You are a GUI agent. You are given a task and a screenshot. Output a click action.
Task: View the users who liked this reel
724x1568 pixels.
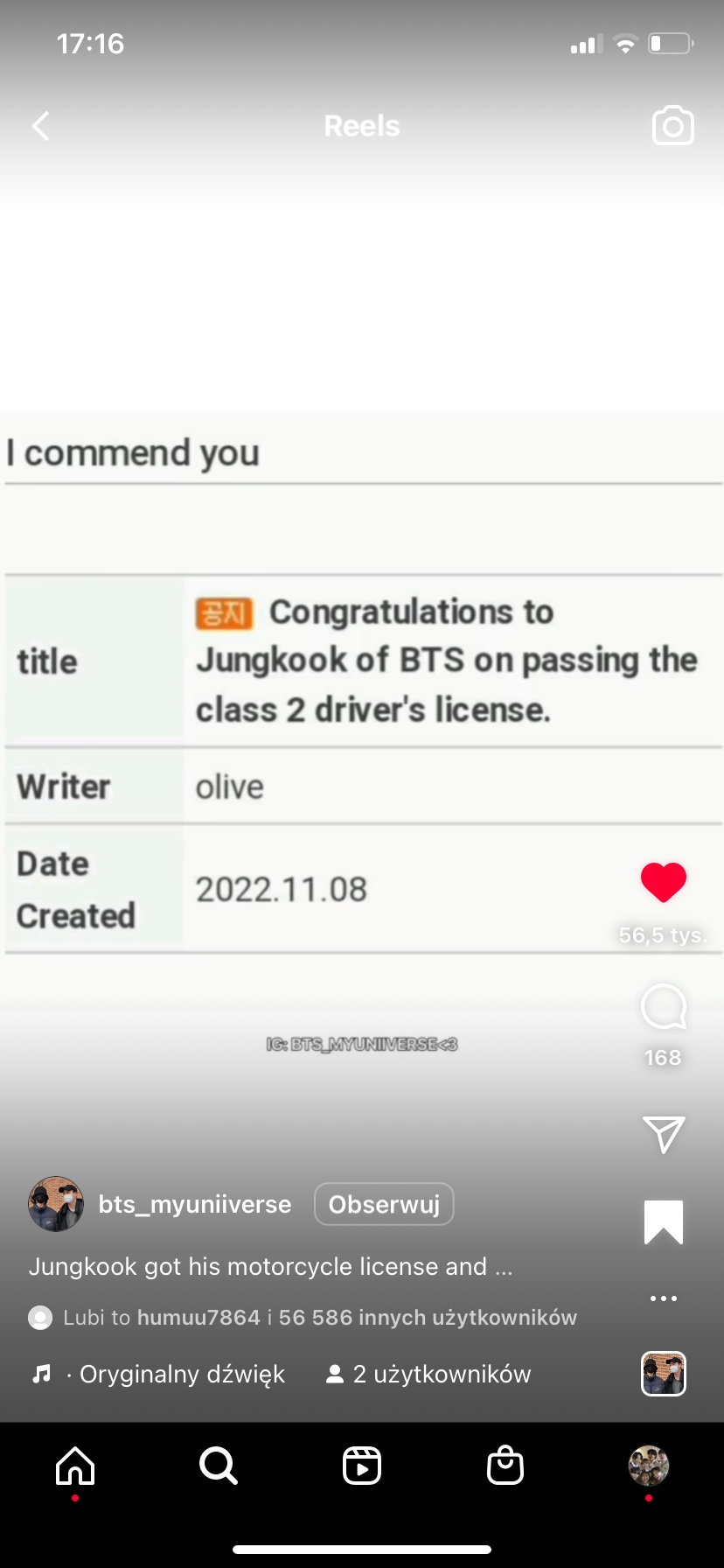[319, 1318]
